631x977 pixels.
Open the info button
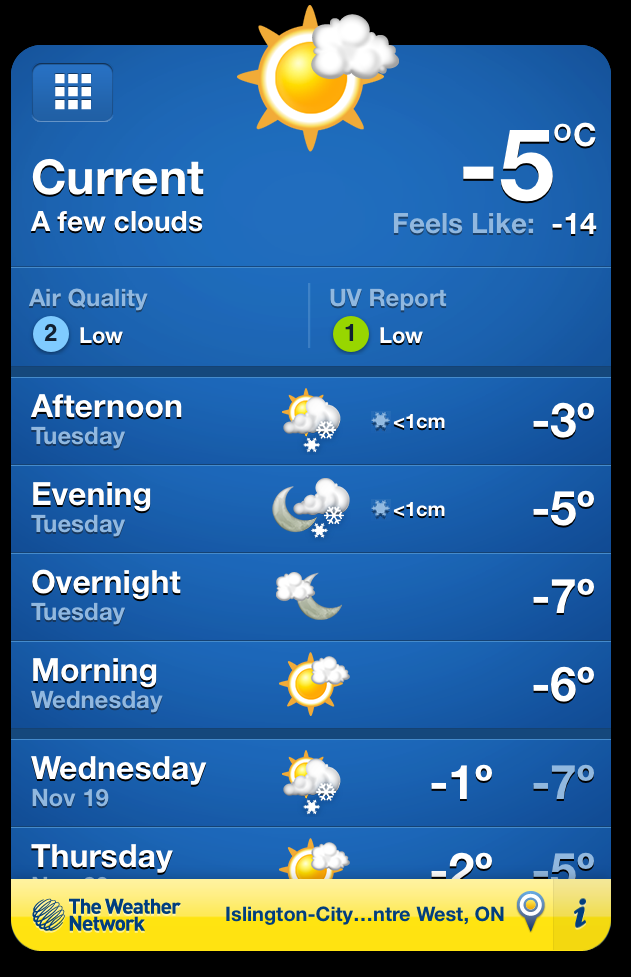[580, 914]
